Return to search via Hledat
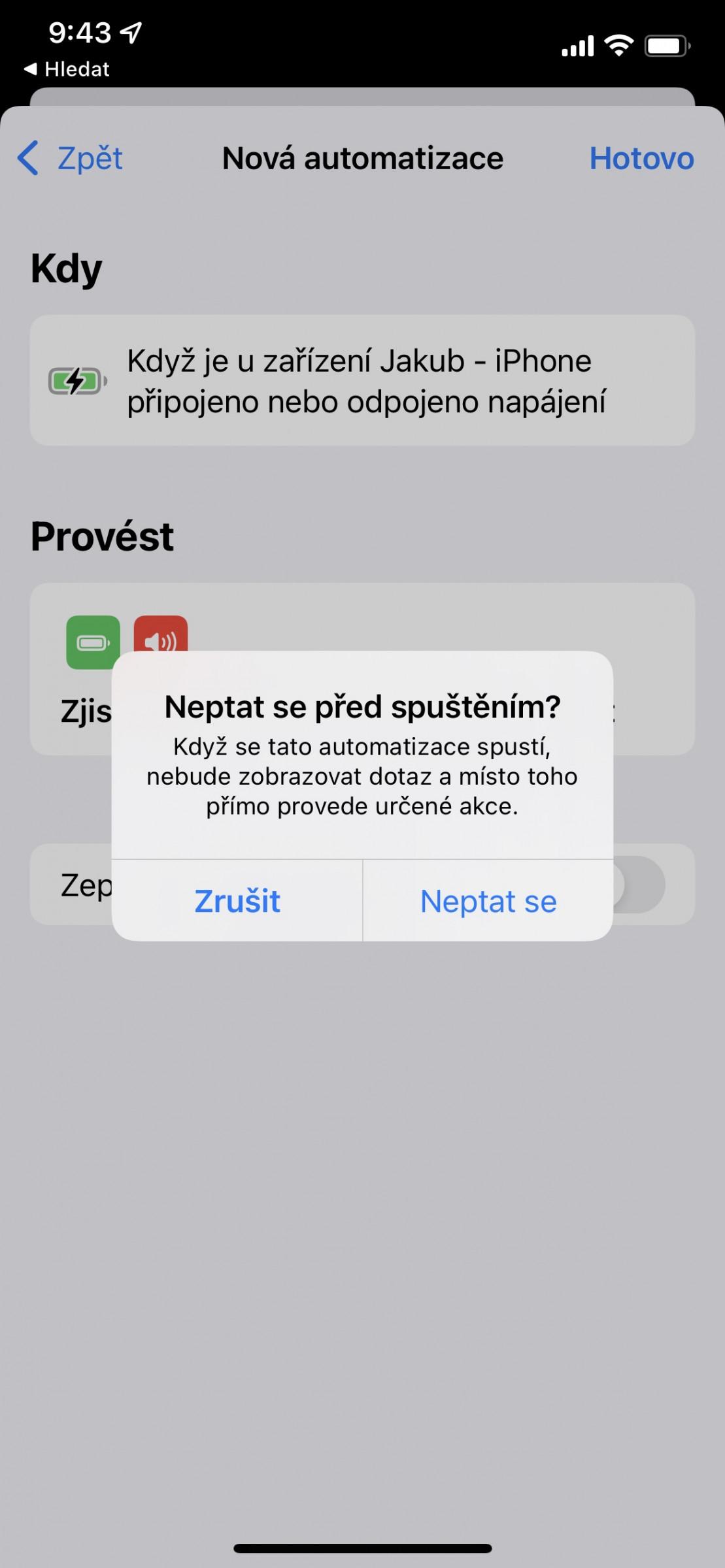Viewport: 725px width, 1568px height. (x=67, y=69)
